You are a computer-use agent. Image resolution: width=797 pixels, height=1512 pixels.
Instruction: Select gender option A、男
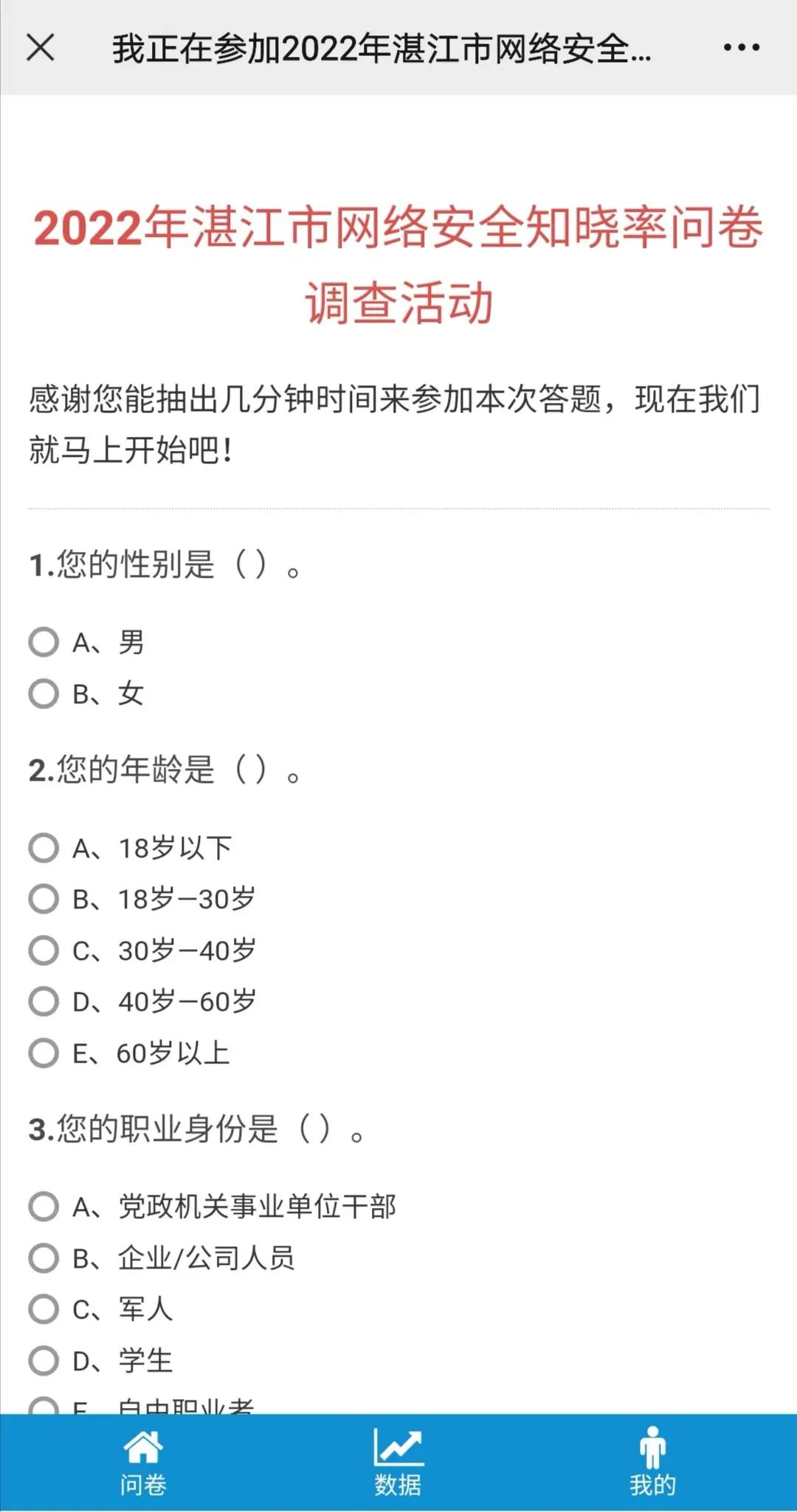[x=43, y=643]
